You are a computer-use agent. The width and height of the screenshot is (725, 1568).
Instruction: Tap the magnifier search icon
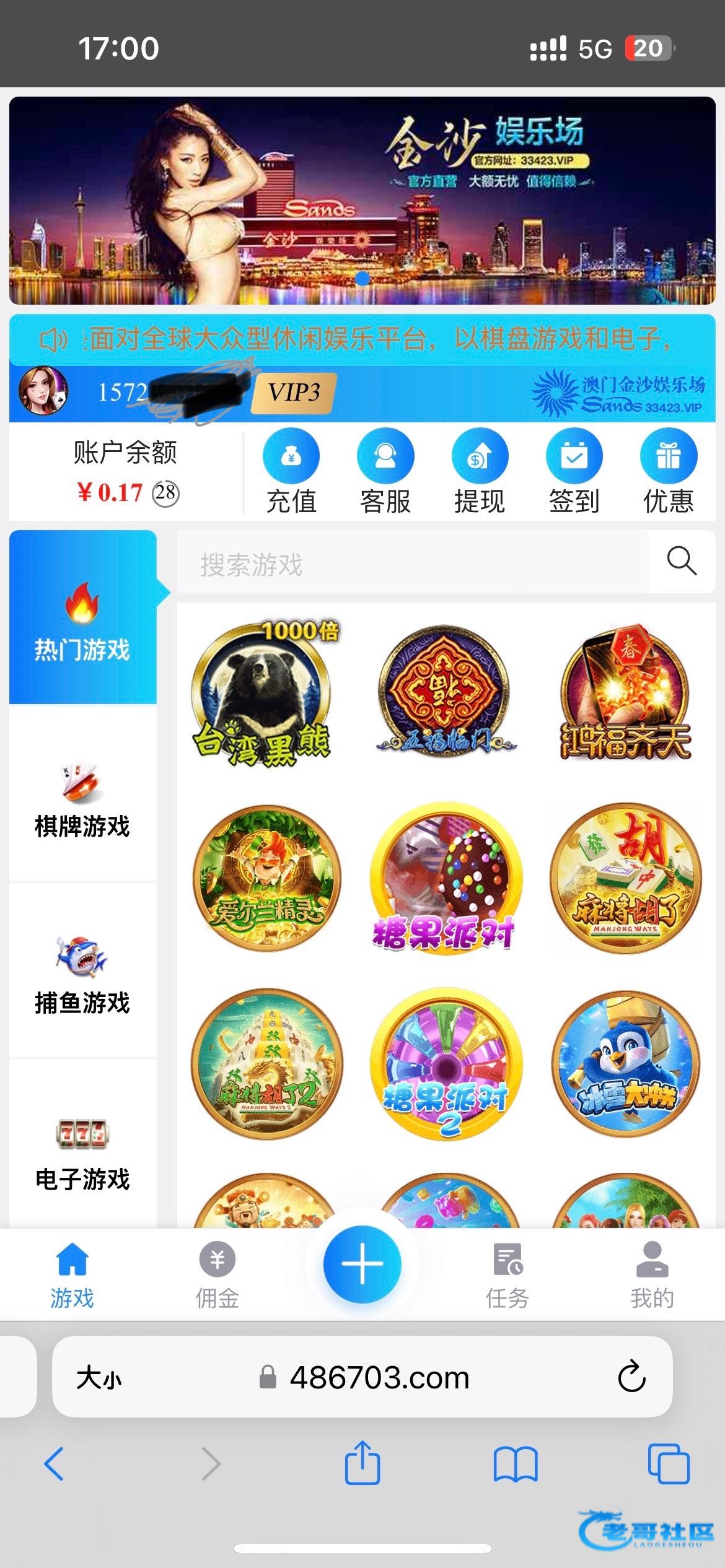pyautogui.click(x=682, y=562)
